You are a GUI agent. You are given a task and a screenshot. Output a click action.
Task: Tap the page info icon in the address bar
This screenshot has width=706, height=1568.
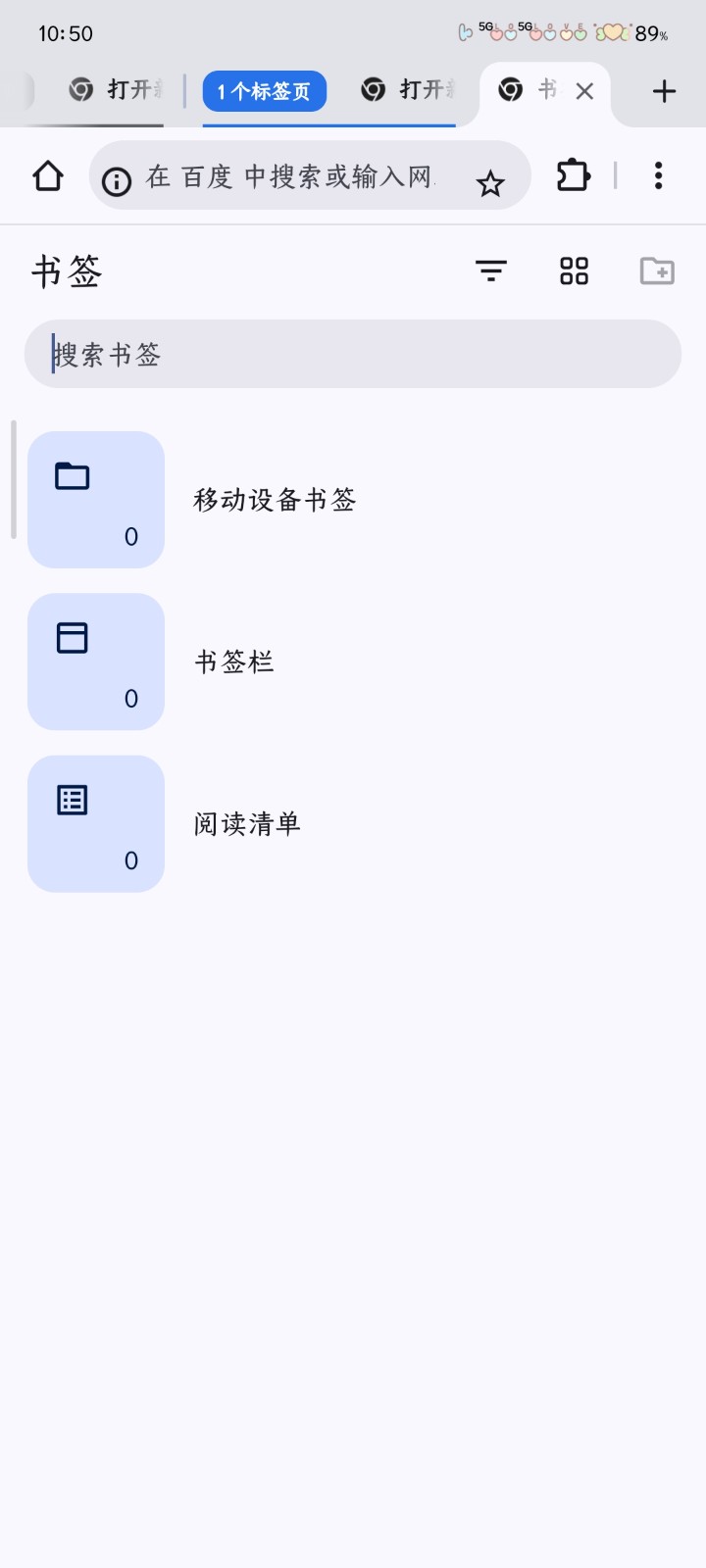pyautogui.click(x=117, y=178)
